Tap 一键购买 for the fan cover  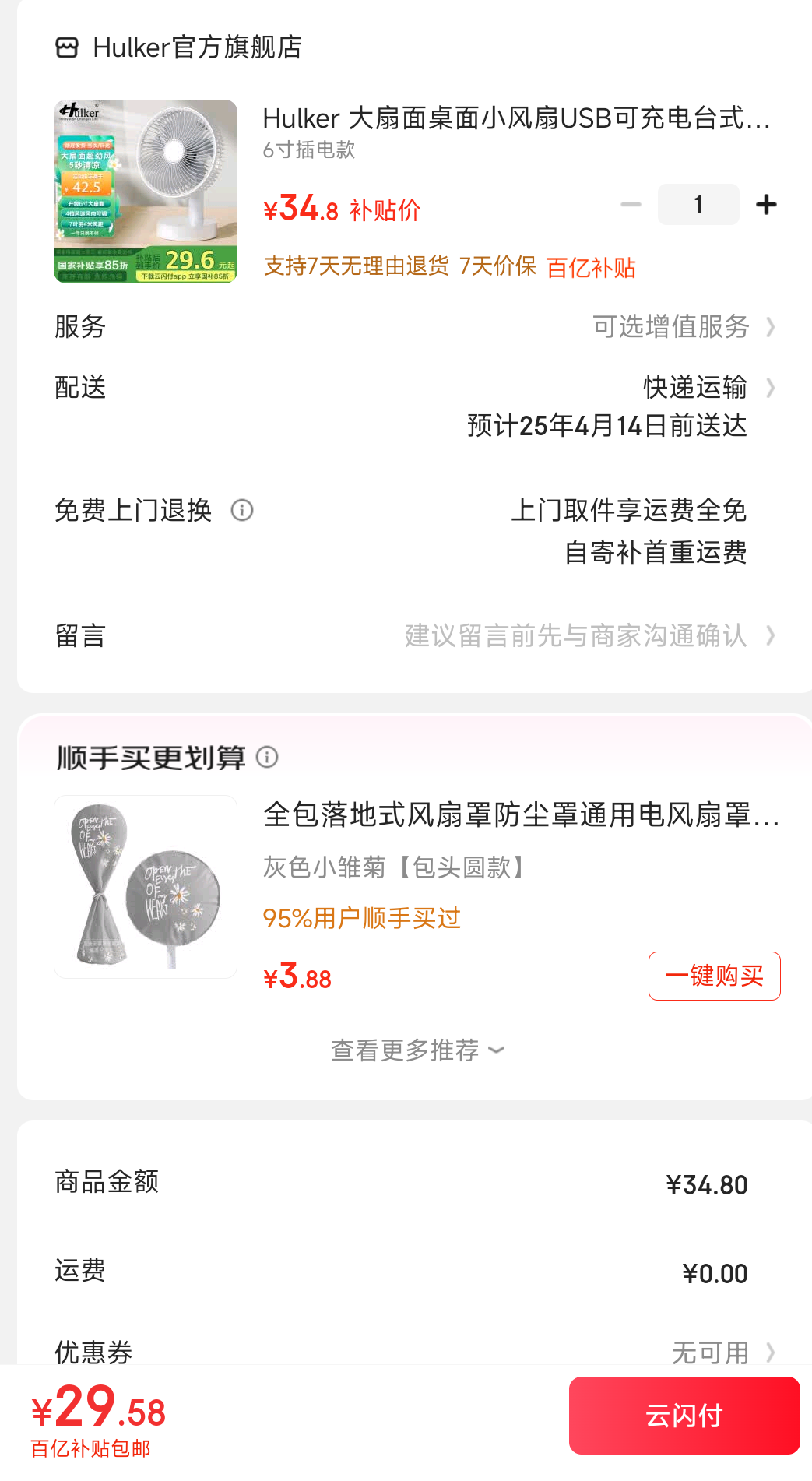point(714,976)
